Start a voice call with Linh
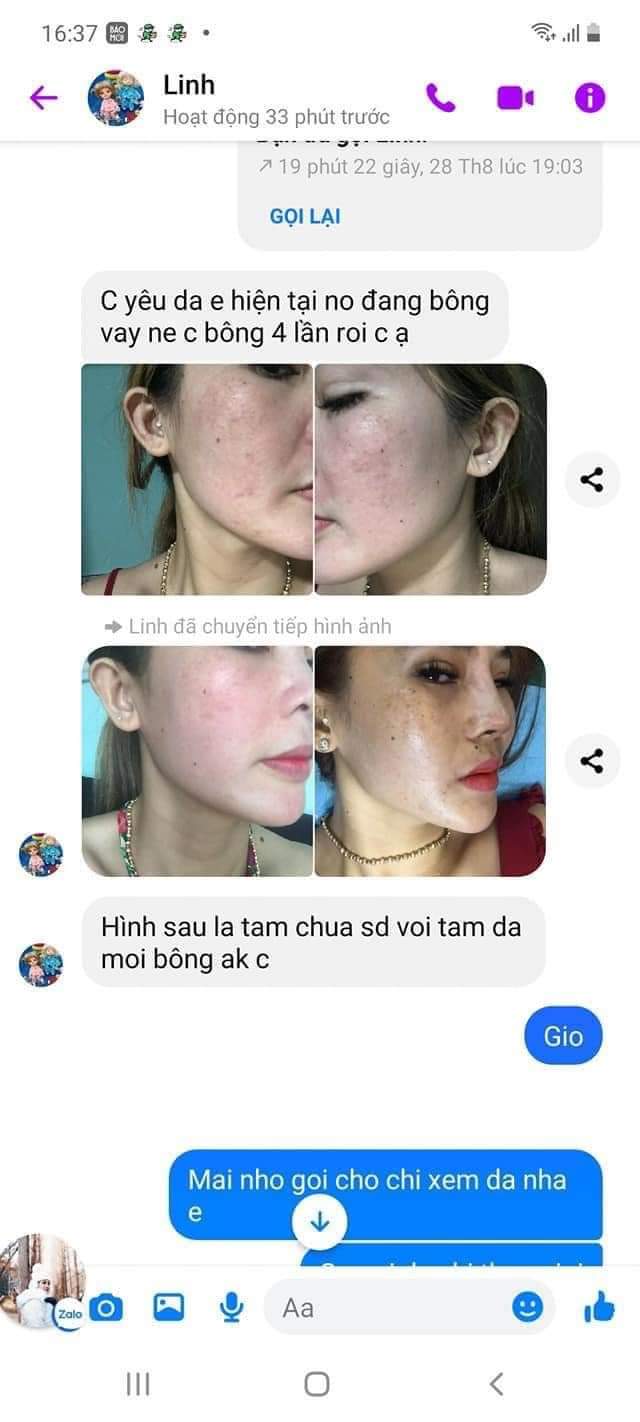The width and height of the screenshot is (640, 1422). click(441, 97)
